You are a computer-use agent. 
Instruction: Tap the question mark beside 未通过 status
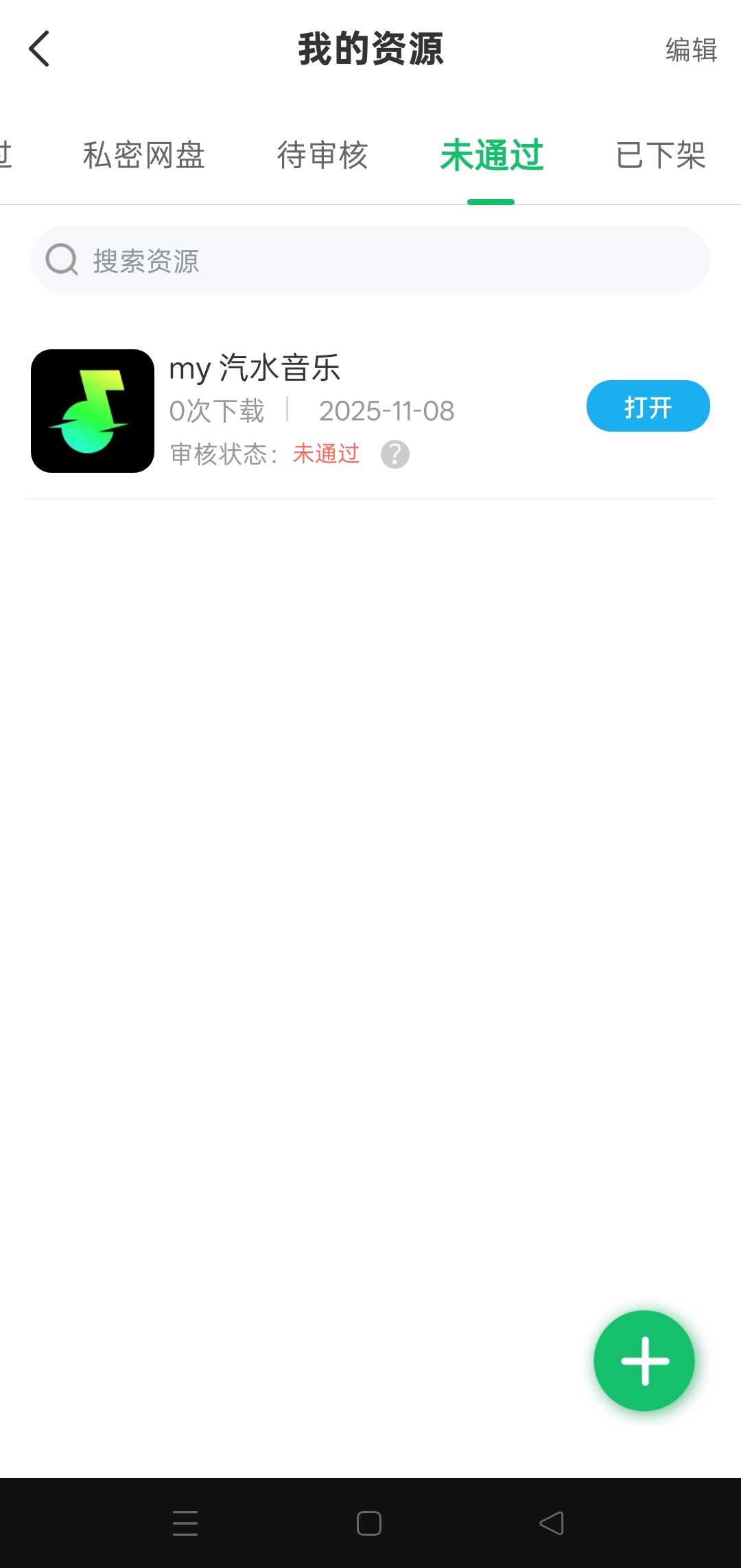click(x=395, y=454)
